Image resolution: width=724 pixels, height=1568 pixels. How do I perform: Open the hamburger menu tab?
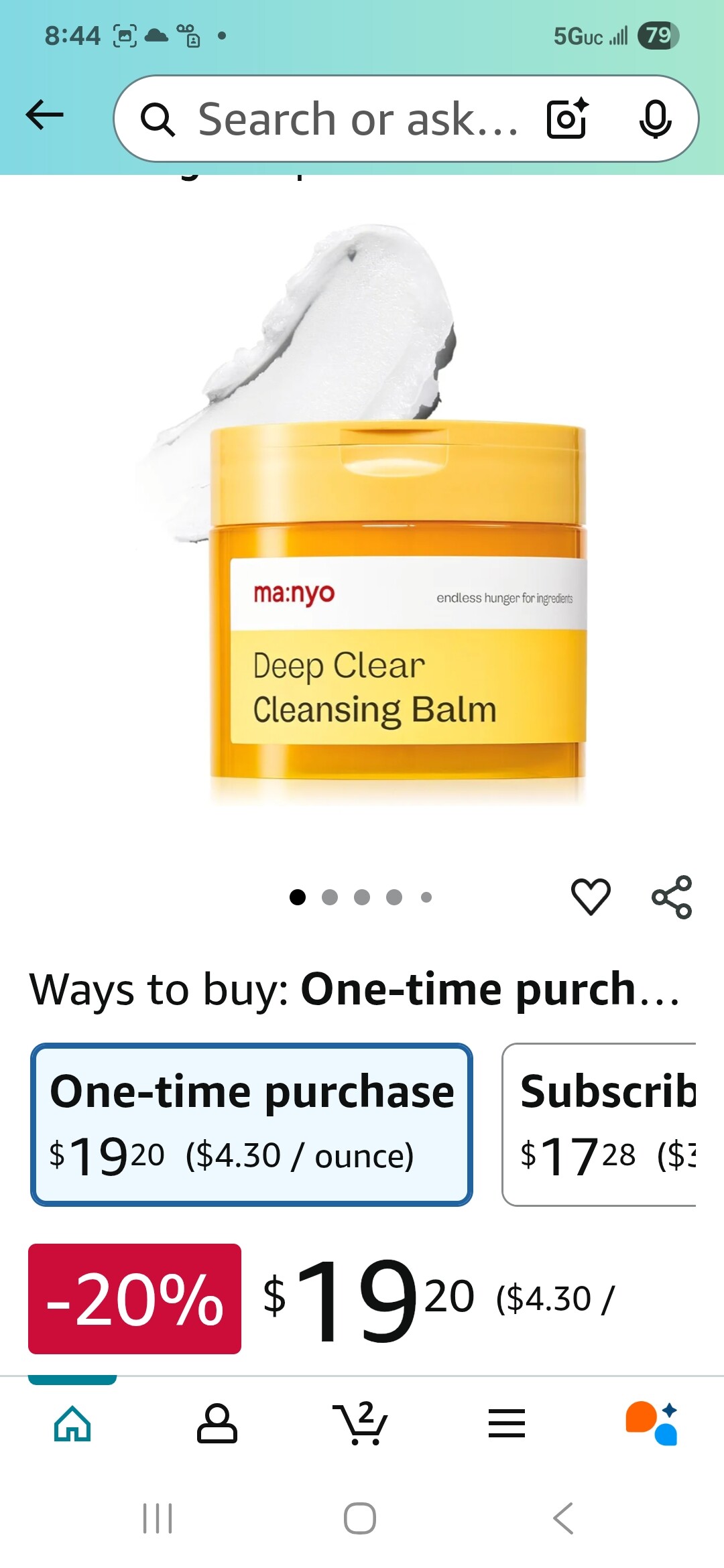[x=506, y=1423]
